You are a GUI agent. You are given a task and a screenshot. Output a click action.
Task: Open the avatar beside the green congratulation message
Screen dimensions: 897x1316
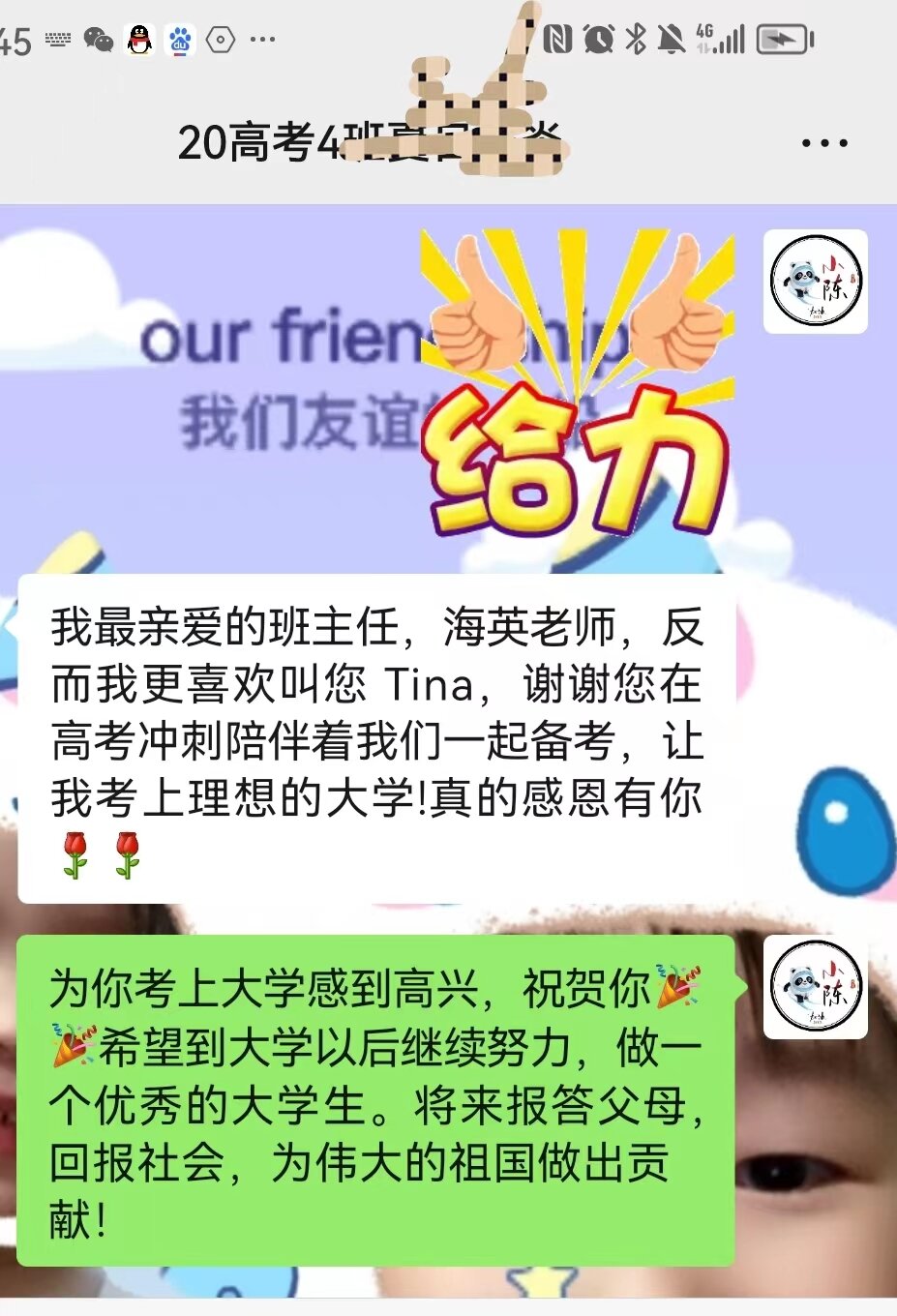click(815, 987)
